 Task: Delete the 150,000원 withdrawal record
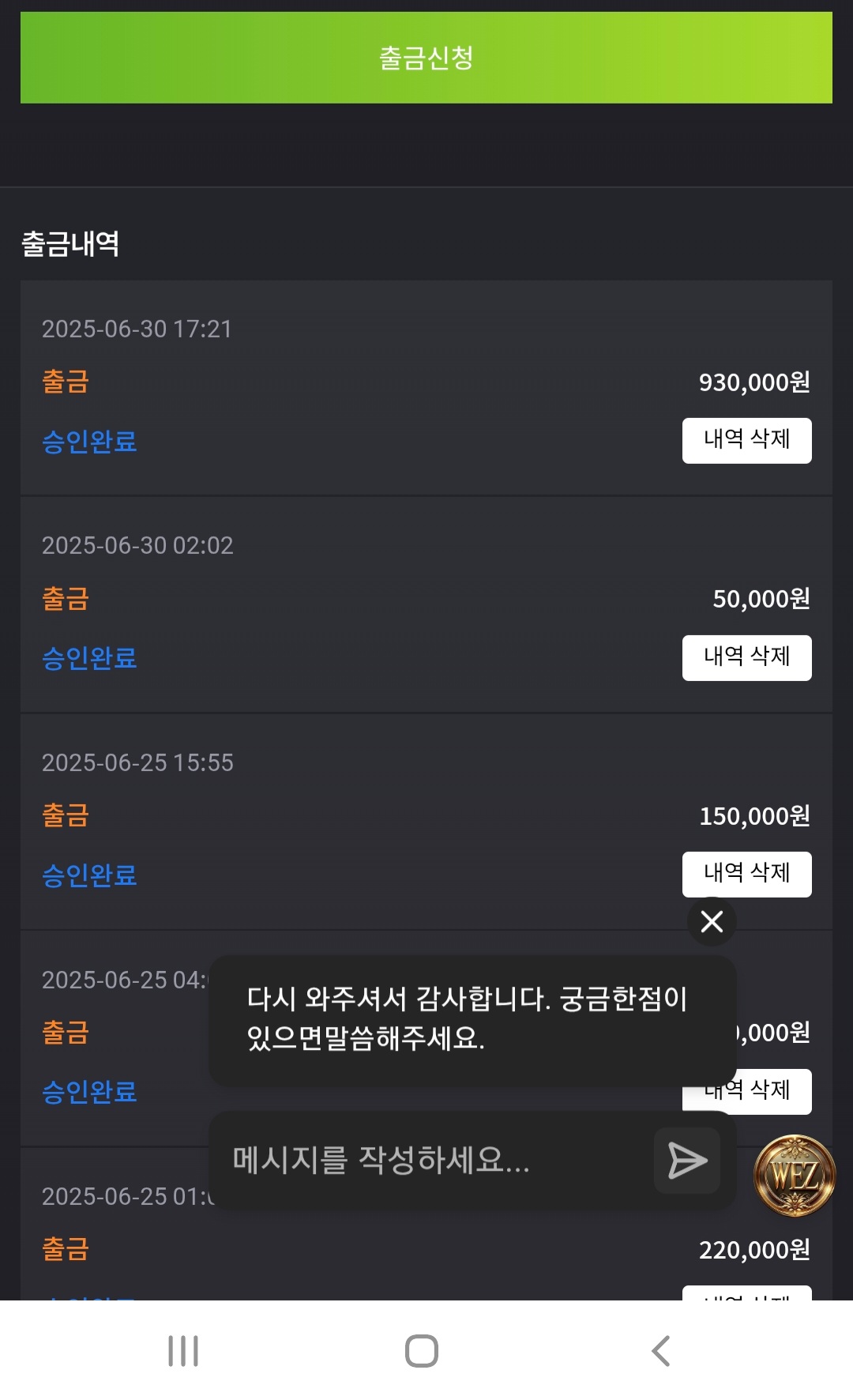746,874
